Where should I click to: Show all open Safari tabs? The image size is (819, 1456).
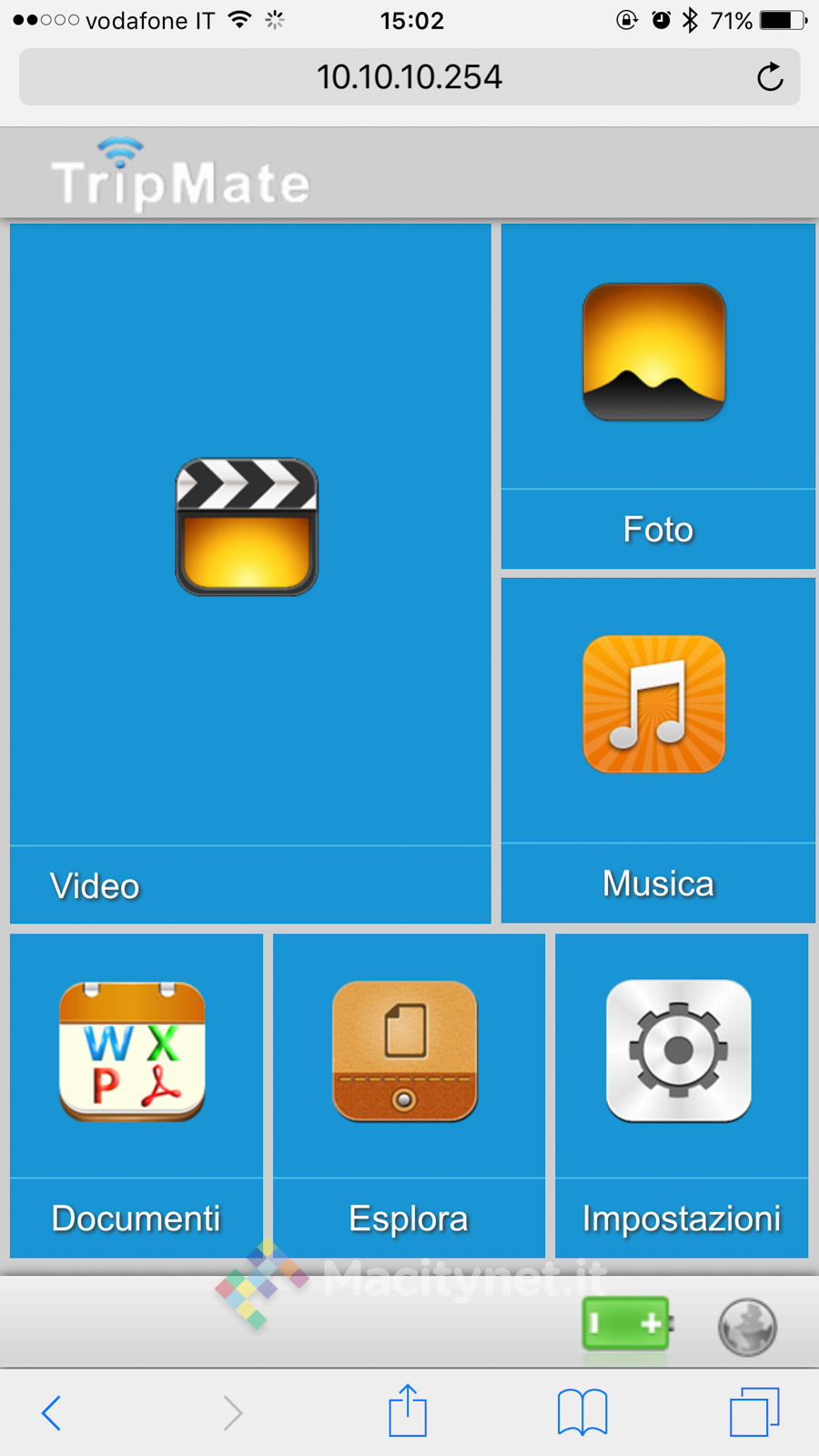(754, 1412)
